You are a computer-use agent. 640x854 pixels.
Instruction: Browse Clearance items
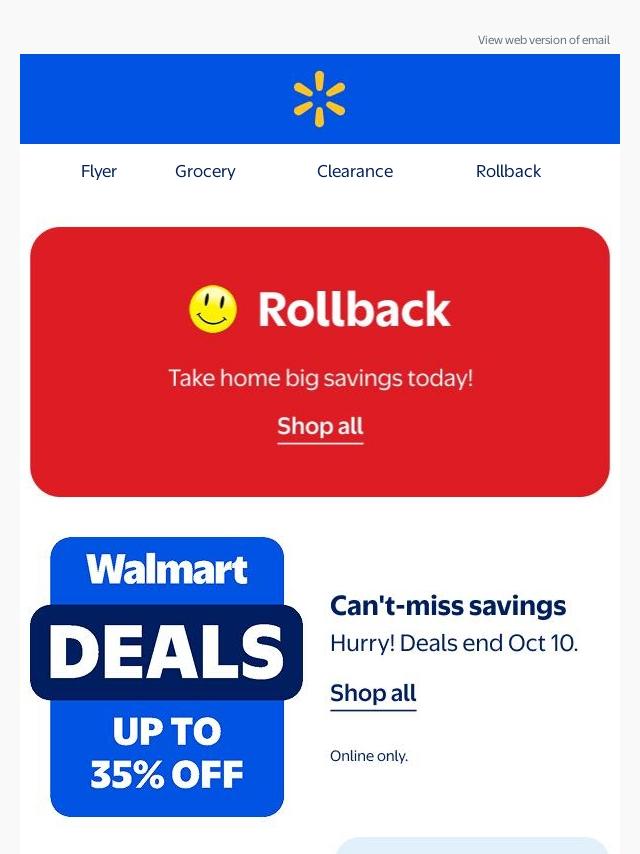[x=355, y=171]
